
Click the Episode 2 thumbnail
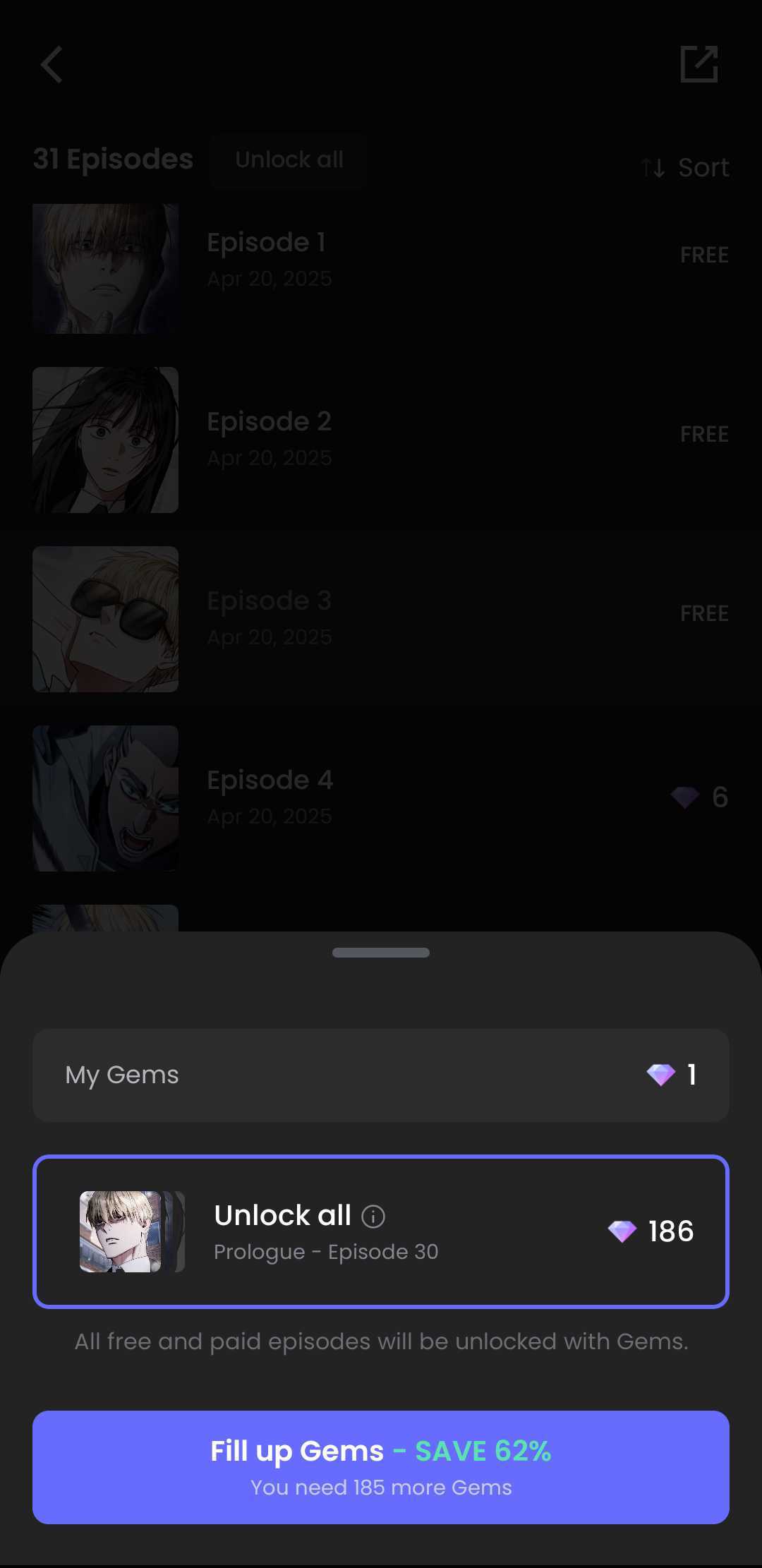click(x=105, y=440)
